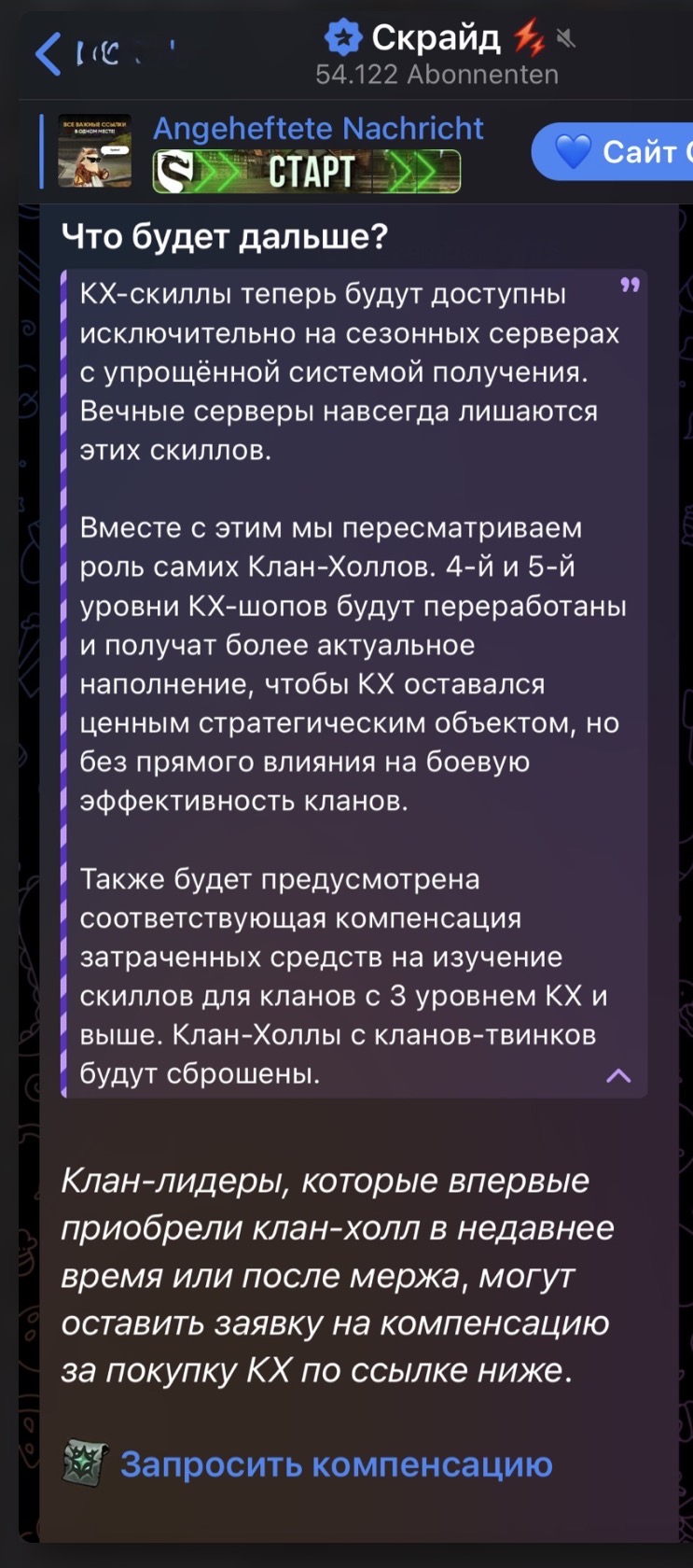
Task: Open the Запросить компенсацию link
Action: [336, 1463]
